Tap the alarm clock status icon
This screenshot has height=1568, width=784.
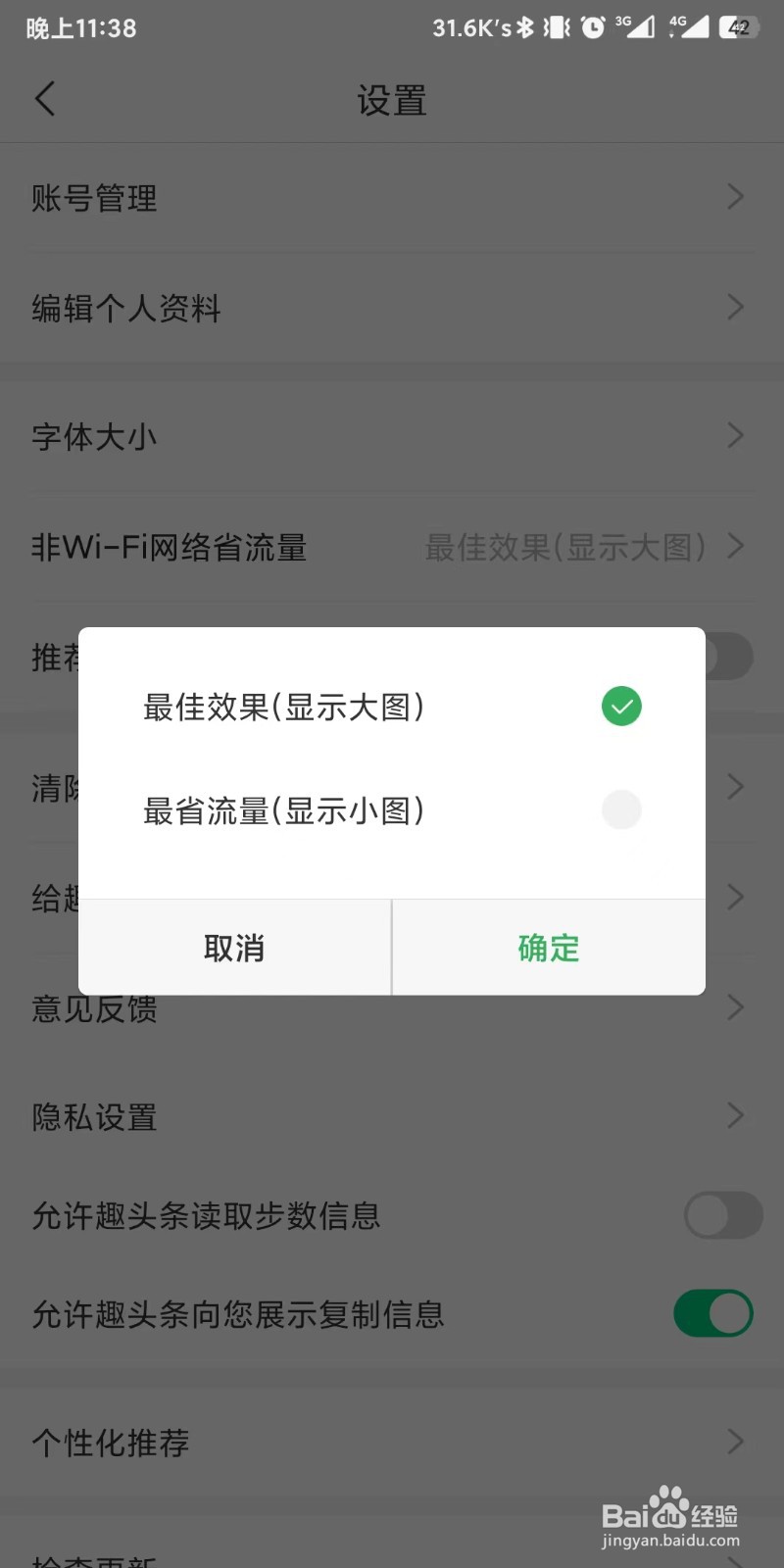point(593,27)
